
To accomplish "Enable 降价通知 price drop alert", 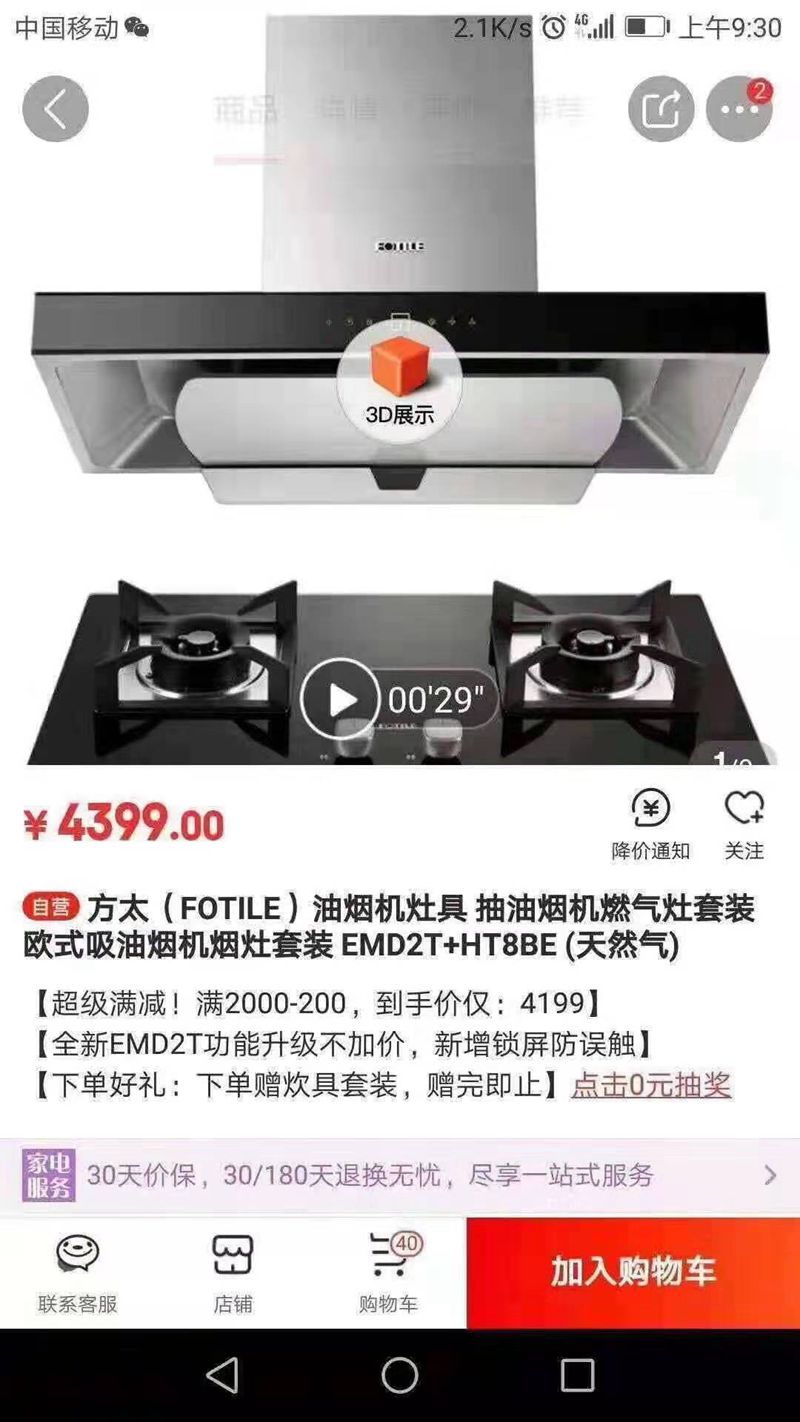I will tap(651, 824).
